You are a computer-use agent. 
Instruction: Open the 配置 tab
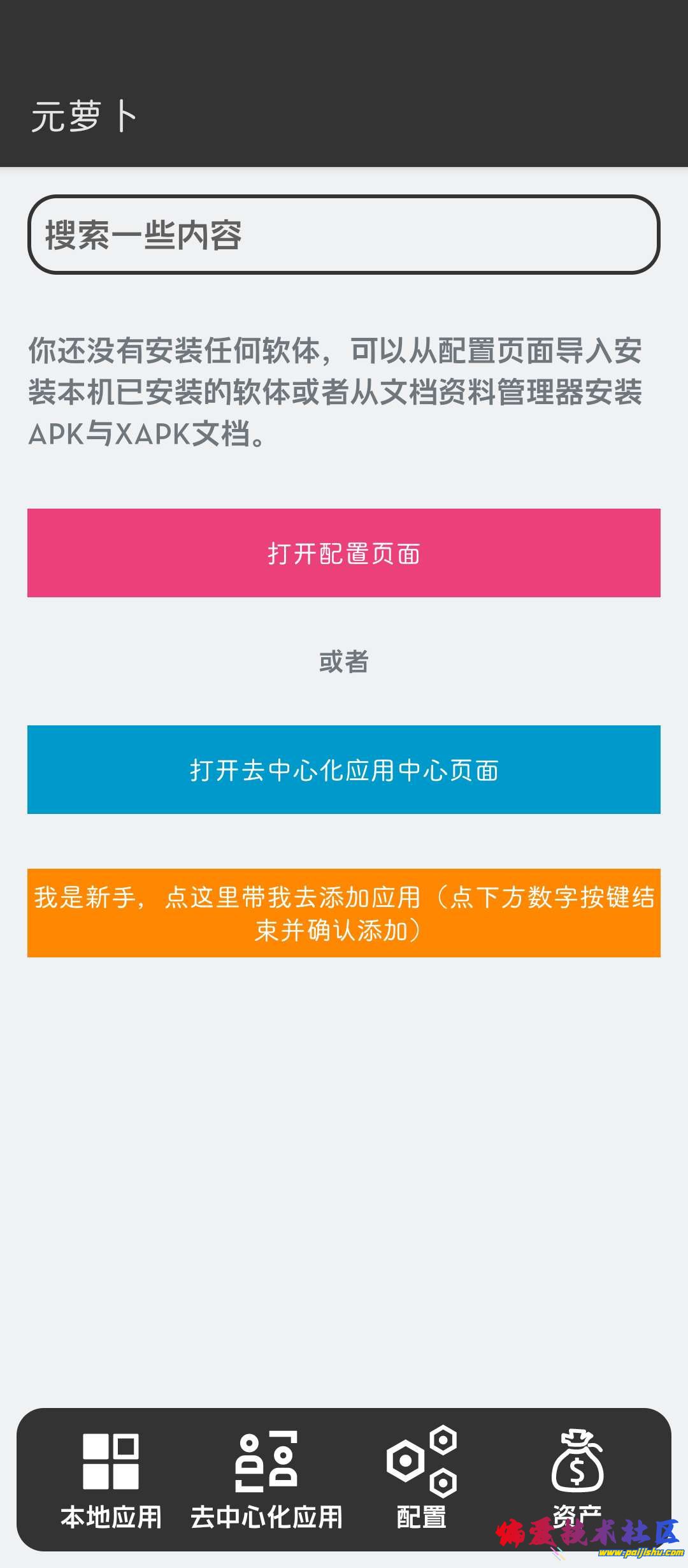click(421, 1480)
